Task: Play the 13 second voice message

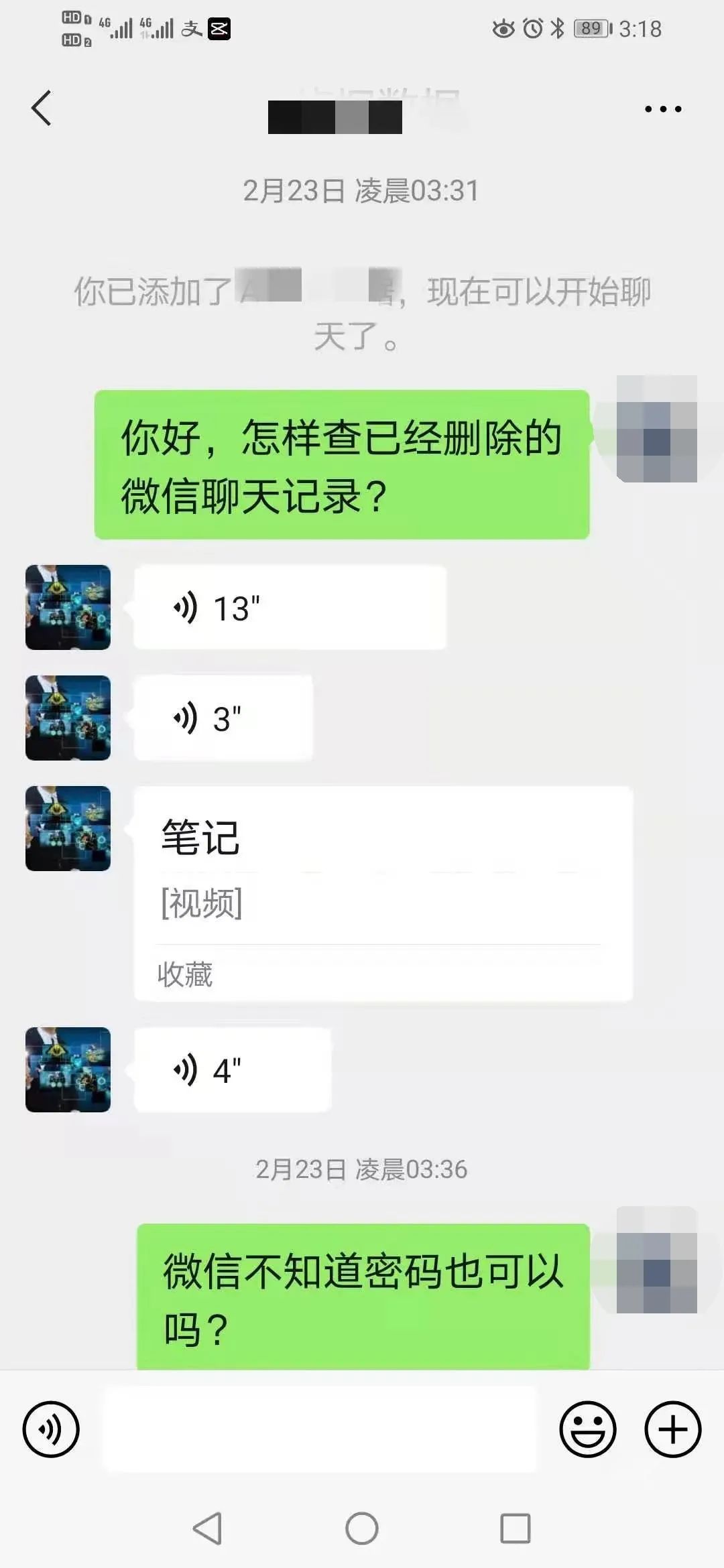Action: (288, 608)
